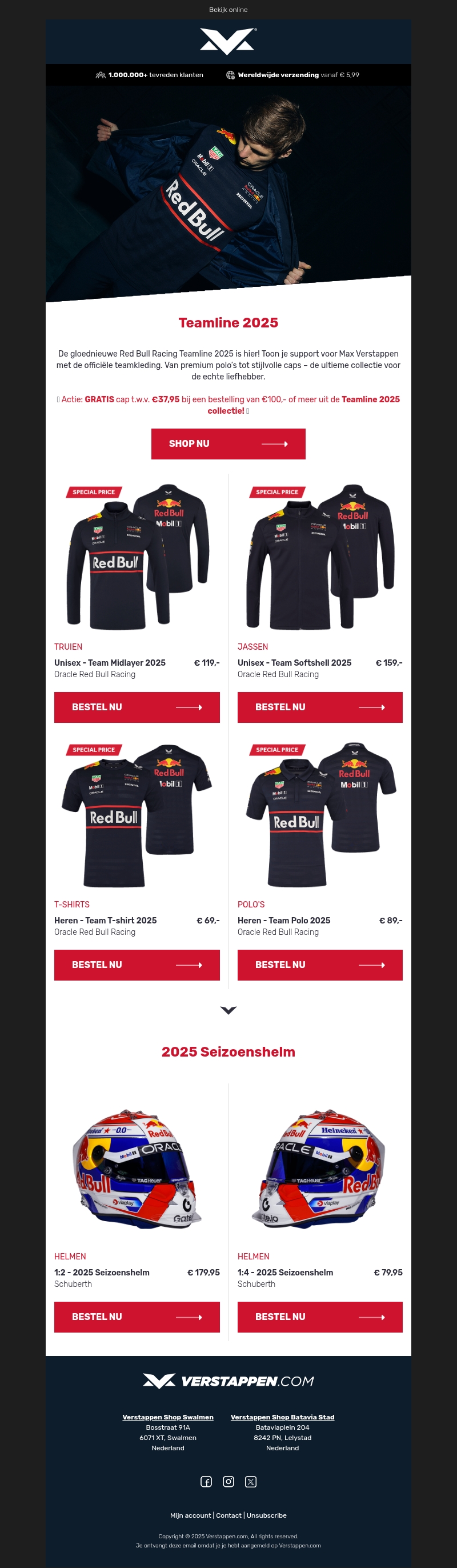Open the Team Midlayer product image
Viewport: 457px width, 1568px height.
(x=137, y=557)
